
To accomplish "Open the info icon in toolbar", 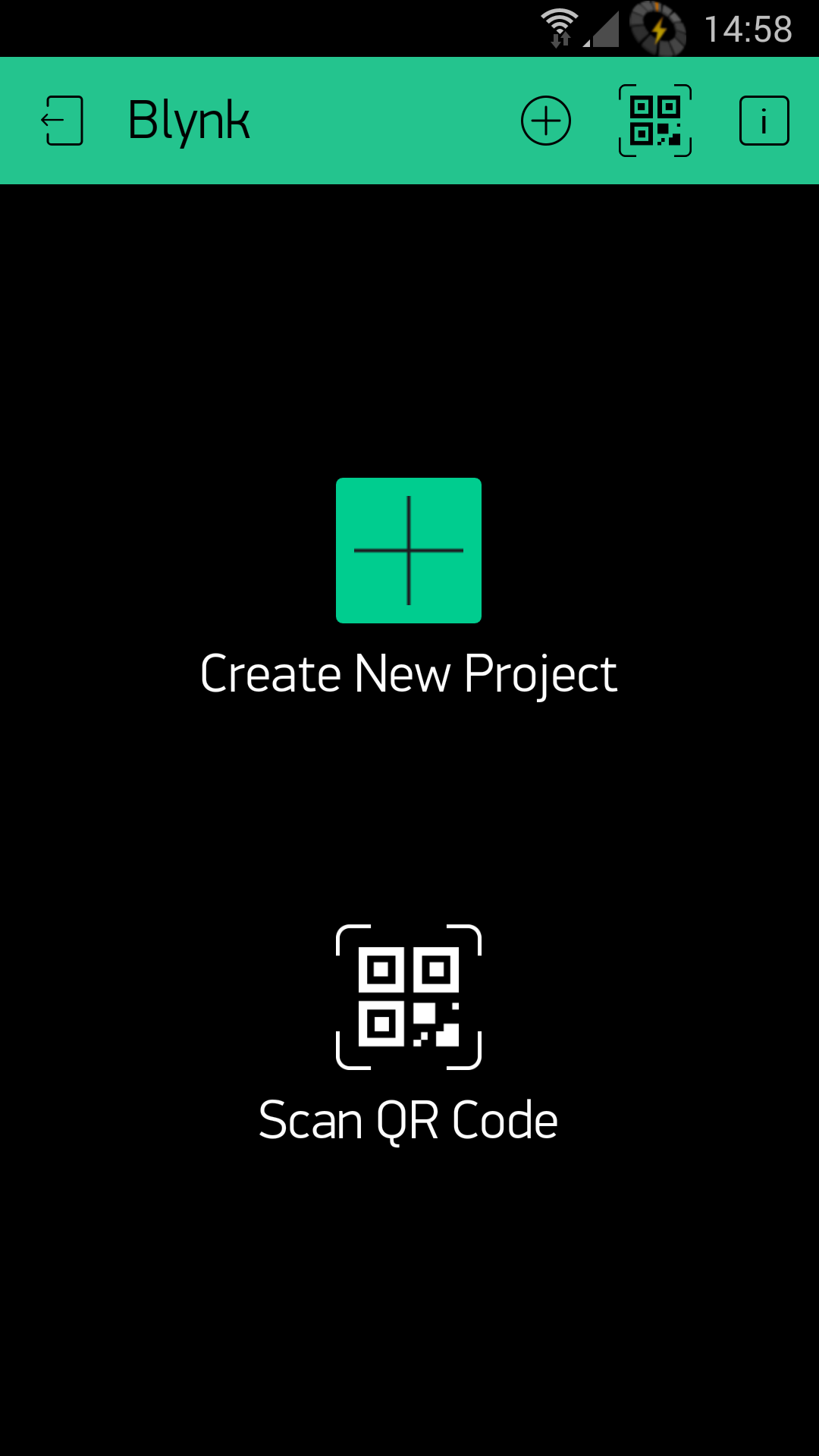I will pos(764,121).
